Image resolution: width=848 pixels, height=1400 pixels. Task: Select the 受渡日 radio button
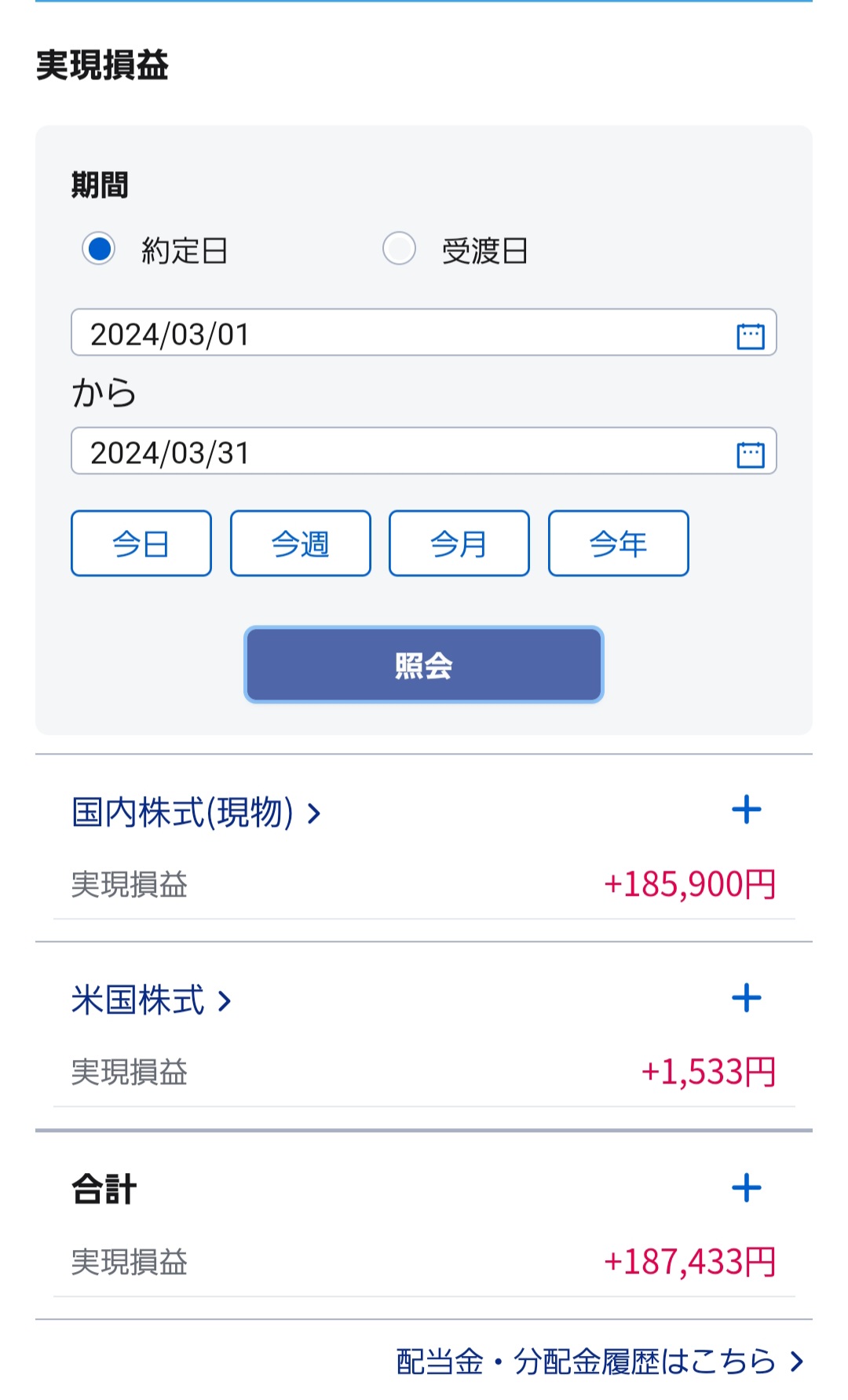(x=399, y=249)
